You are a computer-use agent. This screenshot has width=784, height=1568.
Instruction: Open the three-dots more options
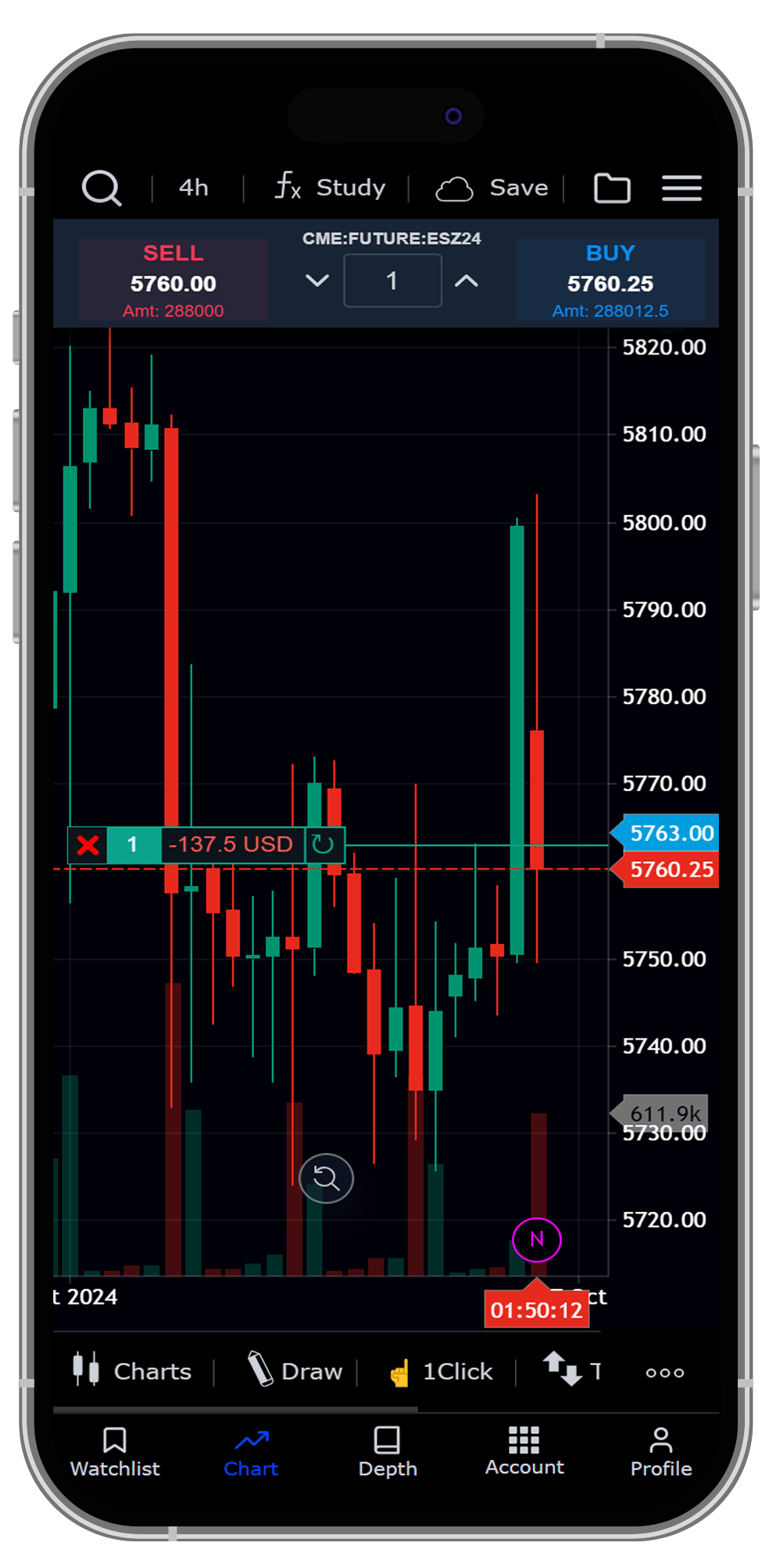pyautogui.click(x=665, y=1373)
